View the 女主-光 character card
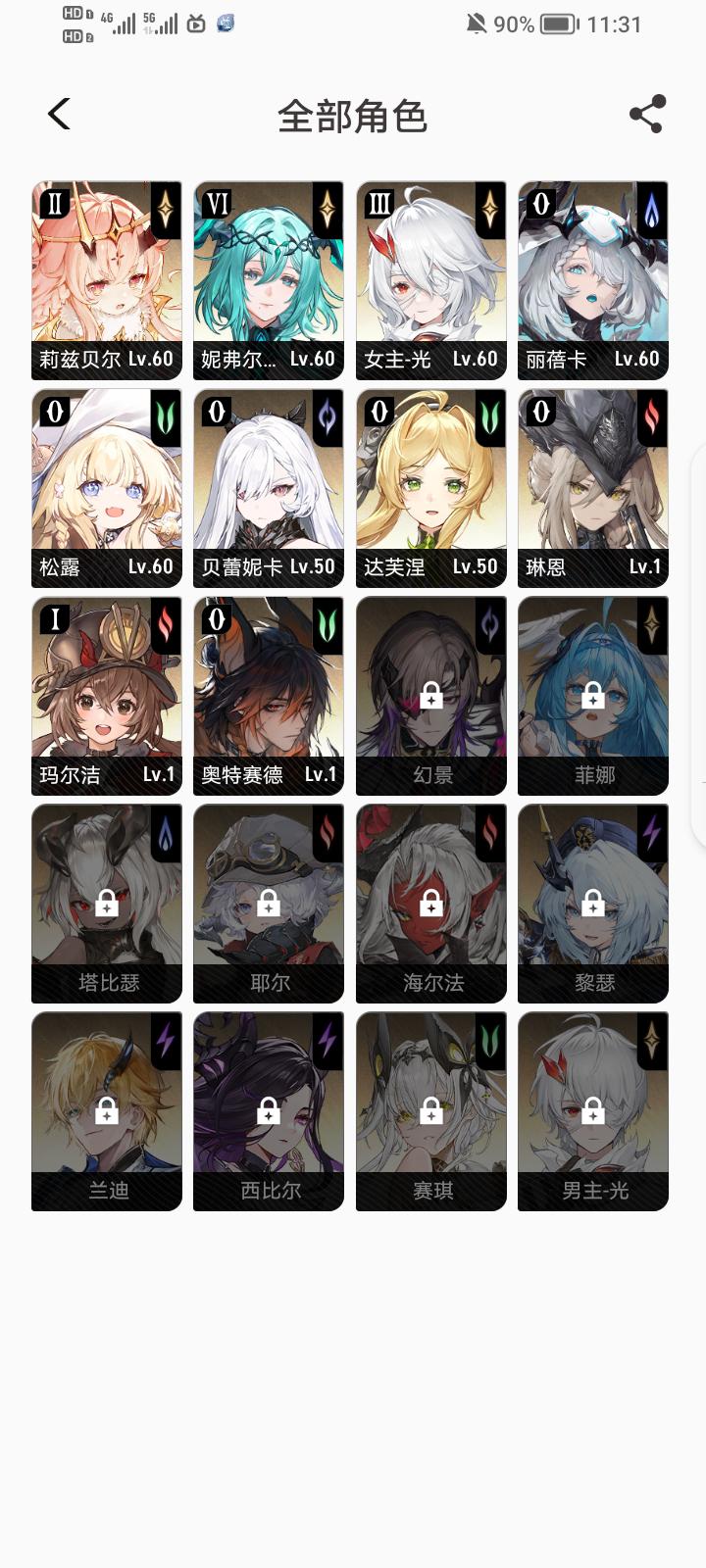The width and height of the screenshot is (706, 1568). click(x=431, y=280)
